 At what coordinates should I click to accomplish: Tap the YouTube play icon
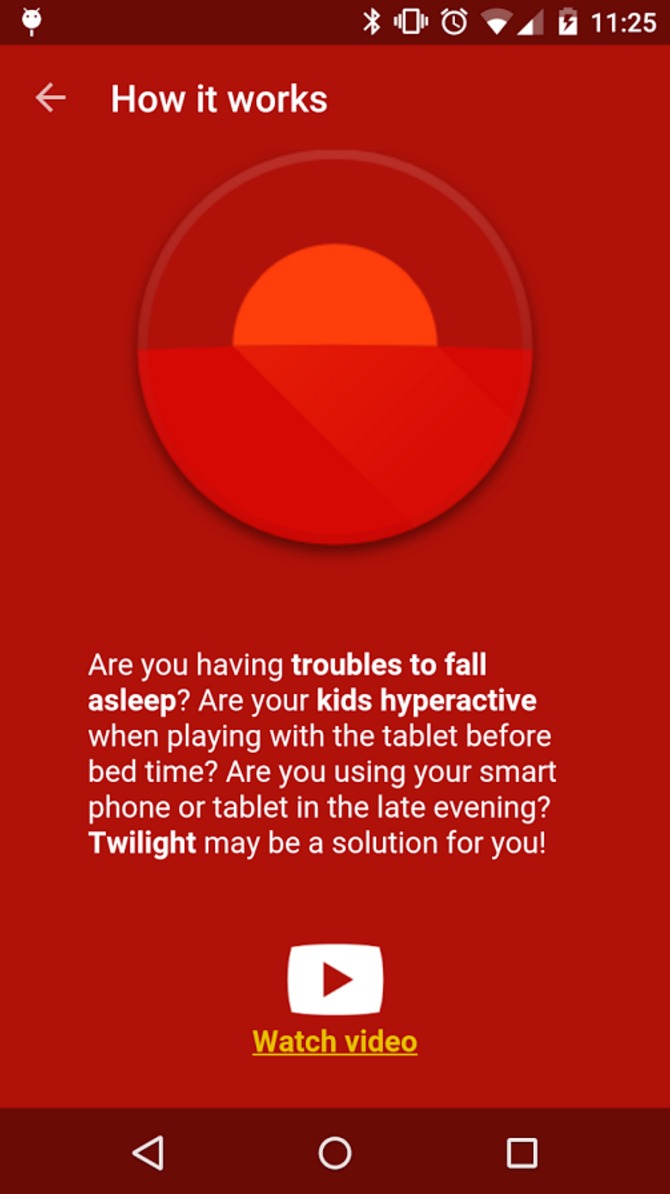335,979
